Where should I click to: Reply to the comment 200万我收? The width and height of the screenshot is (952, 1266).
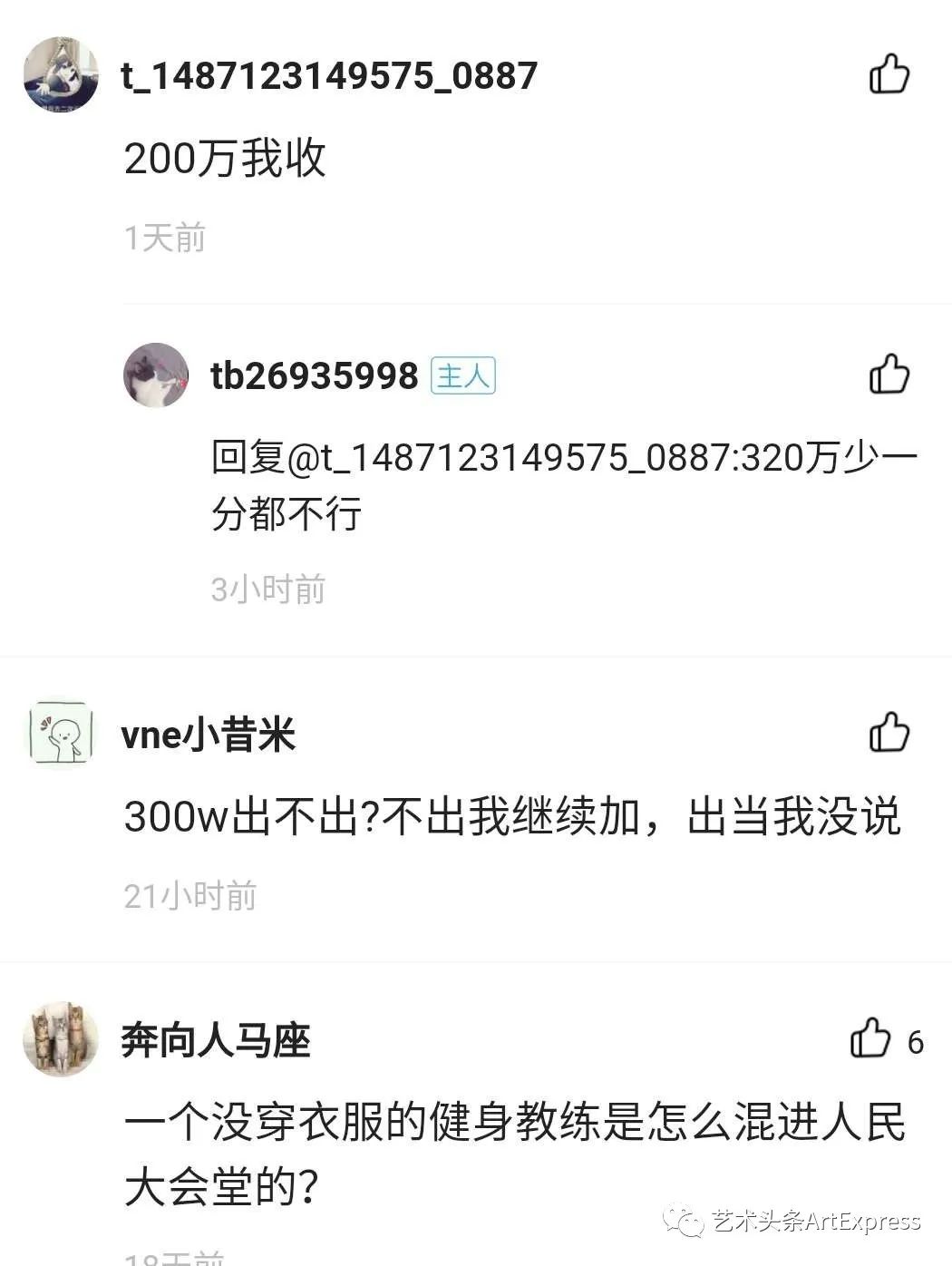[x=225, y=159]
